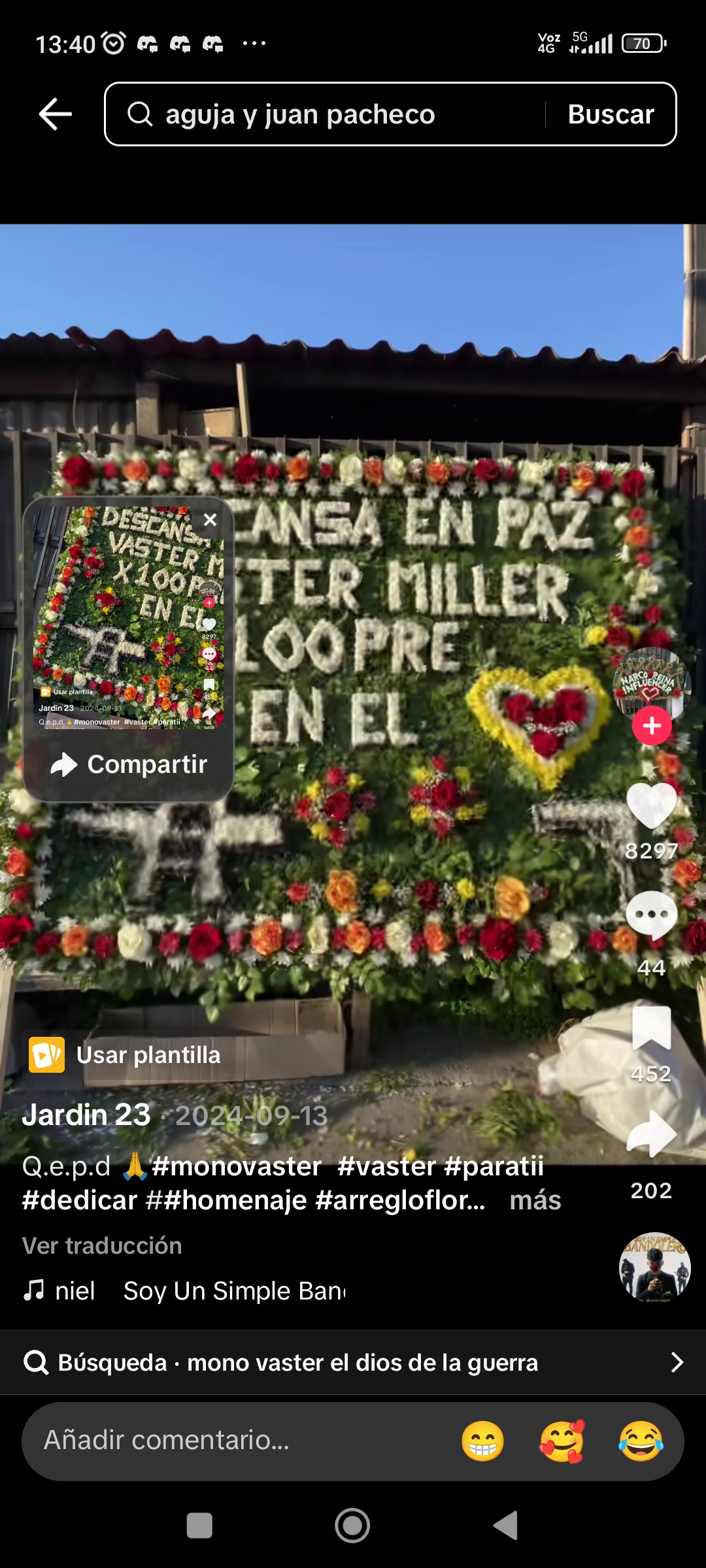The width and height of the screenshot is (706, 1568).
Task: Save this video to favorites
Action: click(x=651, y=1028)
